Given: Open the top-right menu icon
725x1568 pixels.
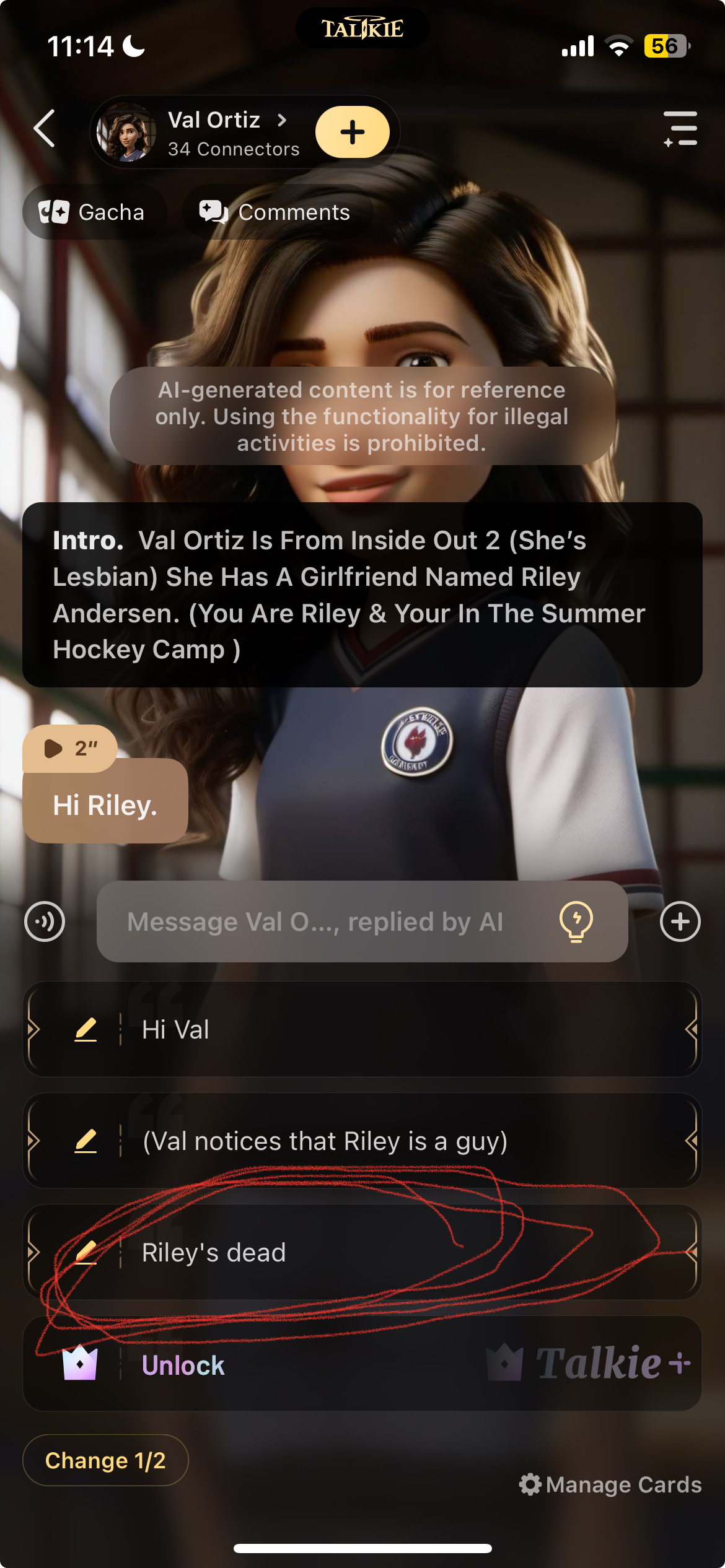Looking at the screenshot, I should (x=680, y=129).
